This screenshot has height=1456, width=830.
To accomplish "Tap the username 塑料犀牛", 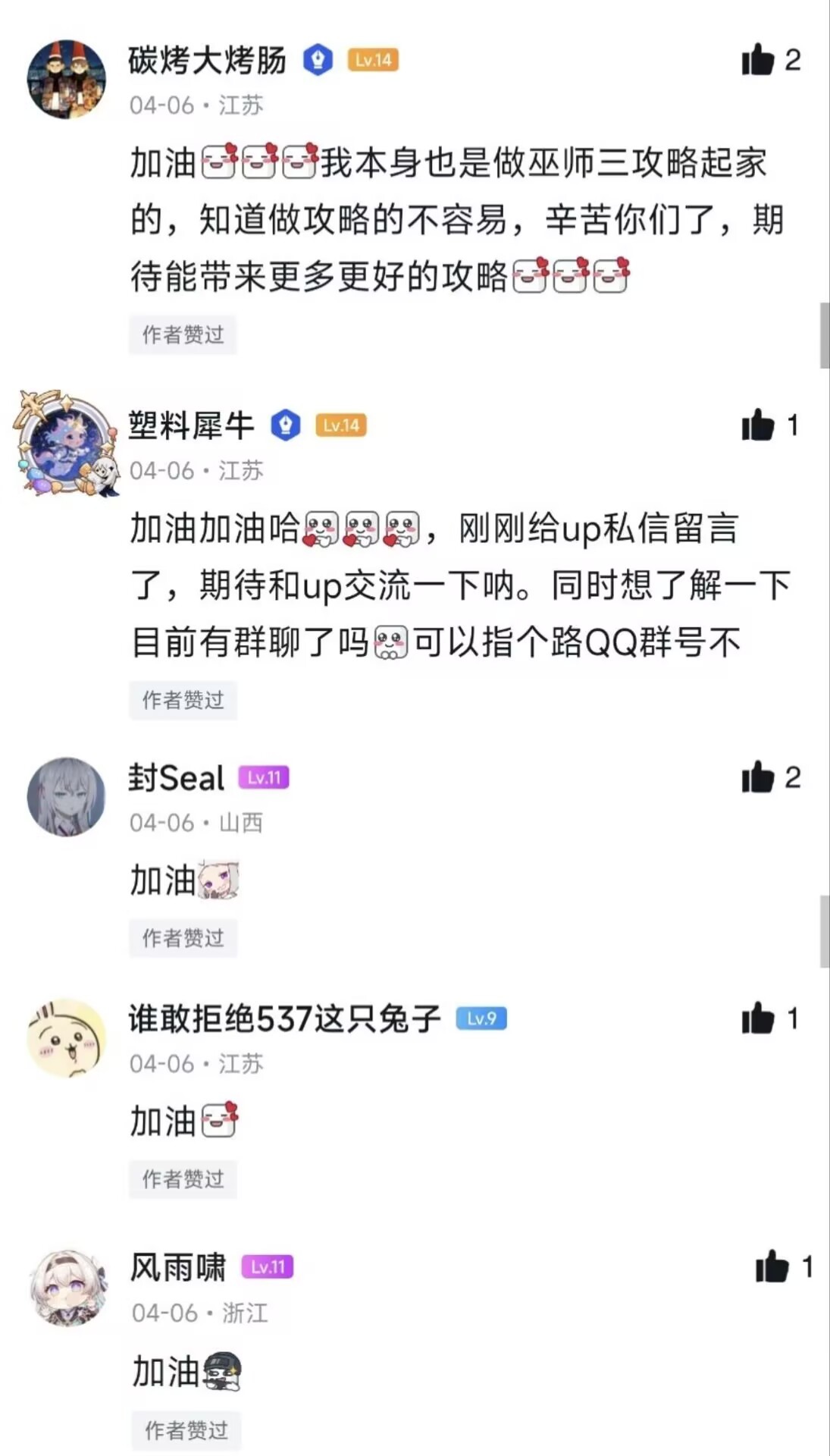I will pos(191,425).
